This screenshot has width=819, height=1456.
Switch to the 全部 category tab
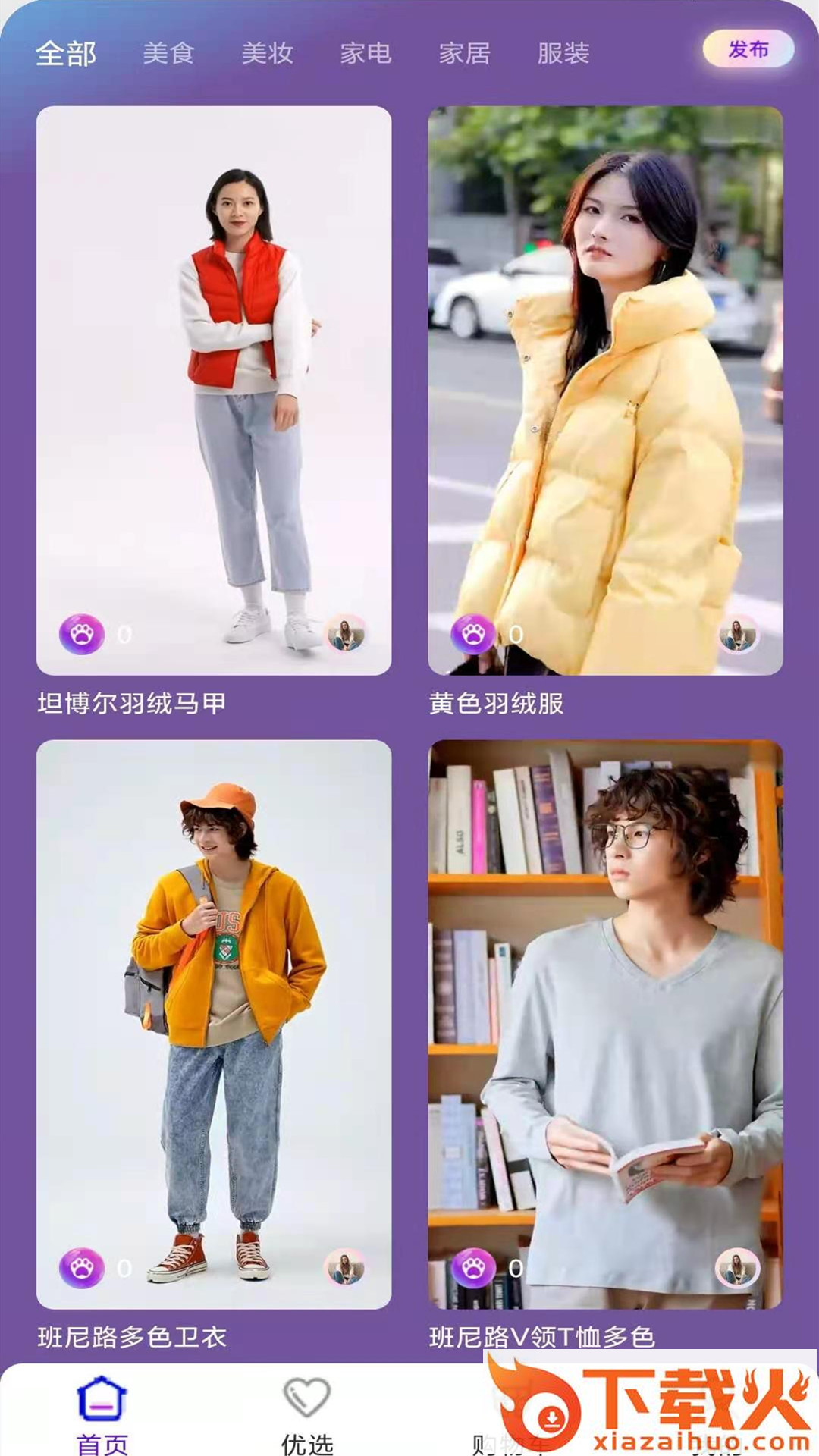66,53
